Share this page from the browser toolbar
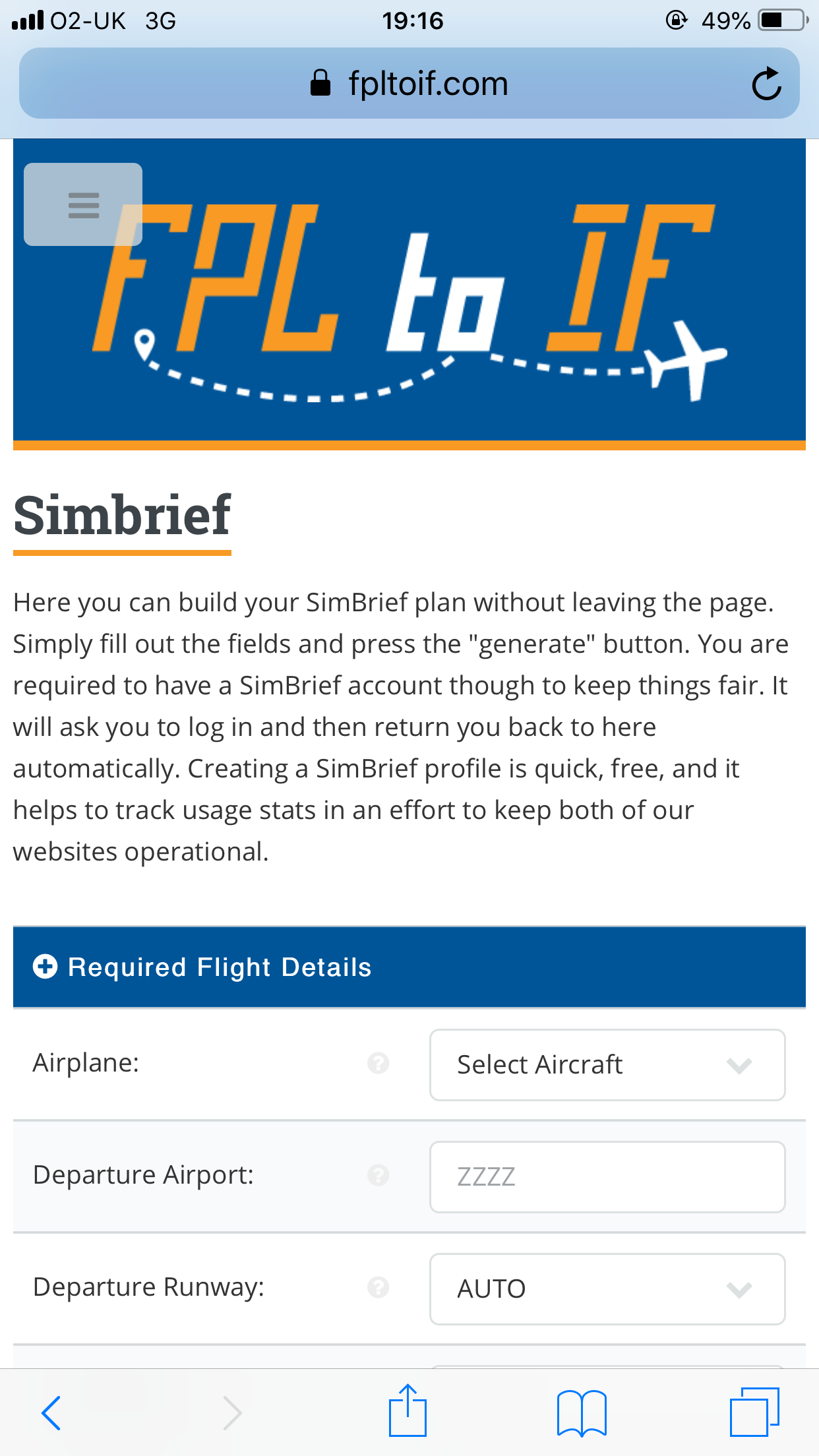819x1456 pixels. pyautogui.click(x=408, y=1411)
